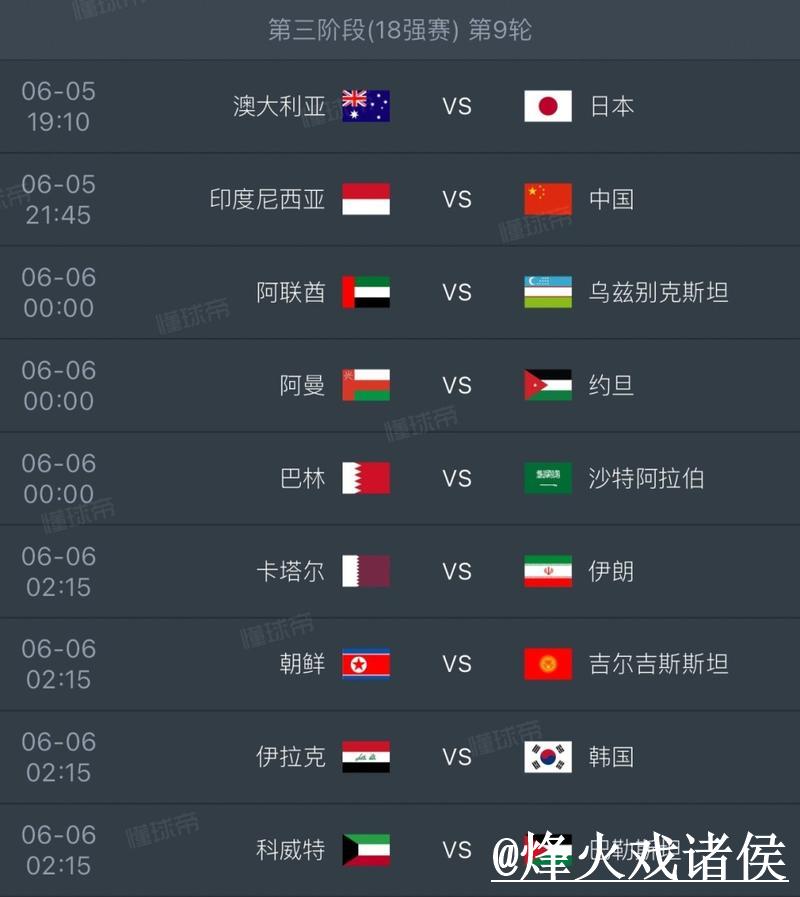The height and width of the screenshot is (897, 800).
Task: Open the 第三阶段(18强赛) 第9轮 header
Action: coord(400,30)
